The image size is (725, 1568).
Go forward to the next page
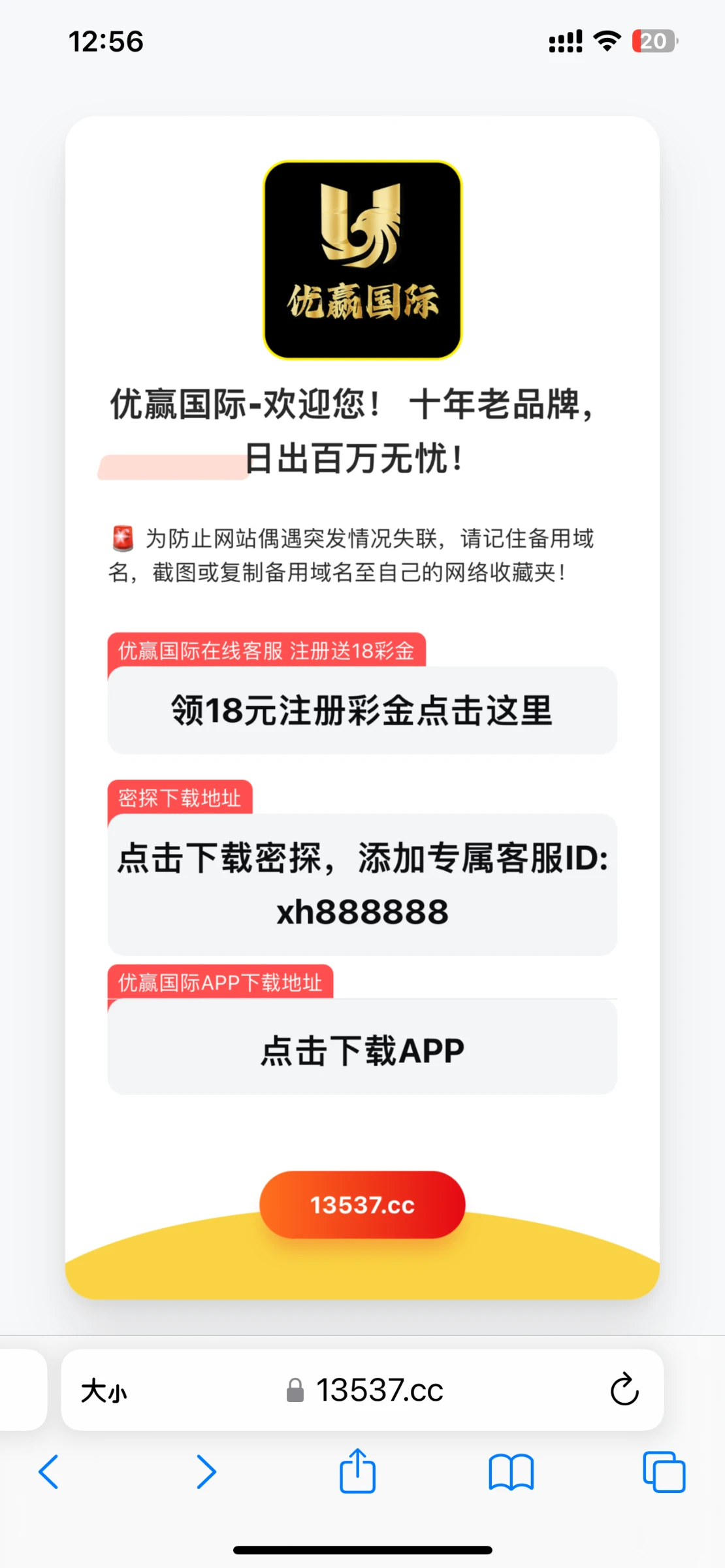pyautogui.click(x=206, y=1472)
